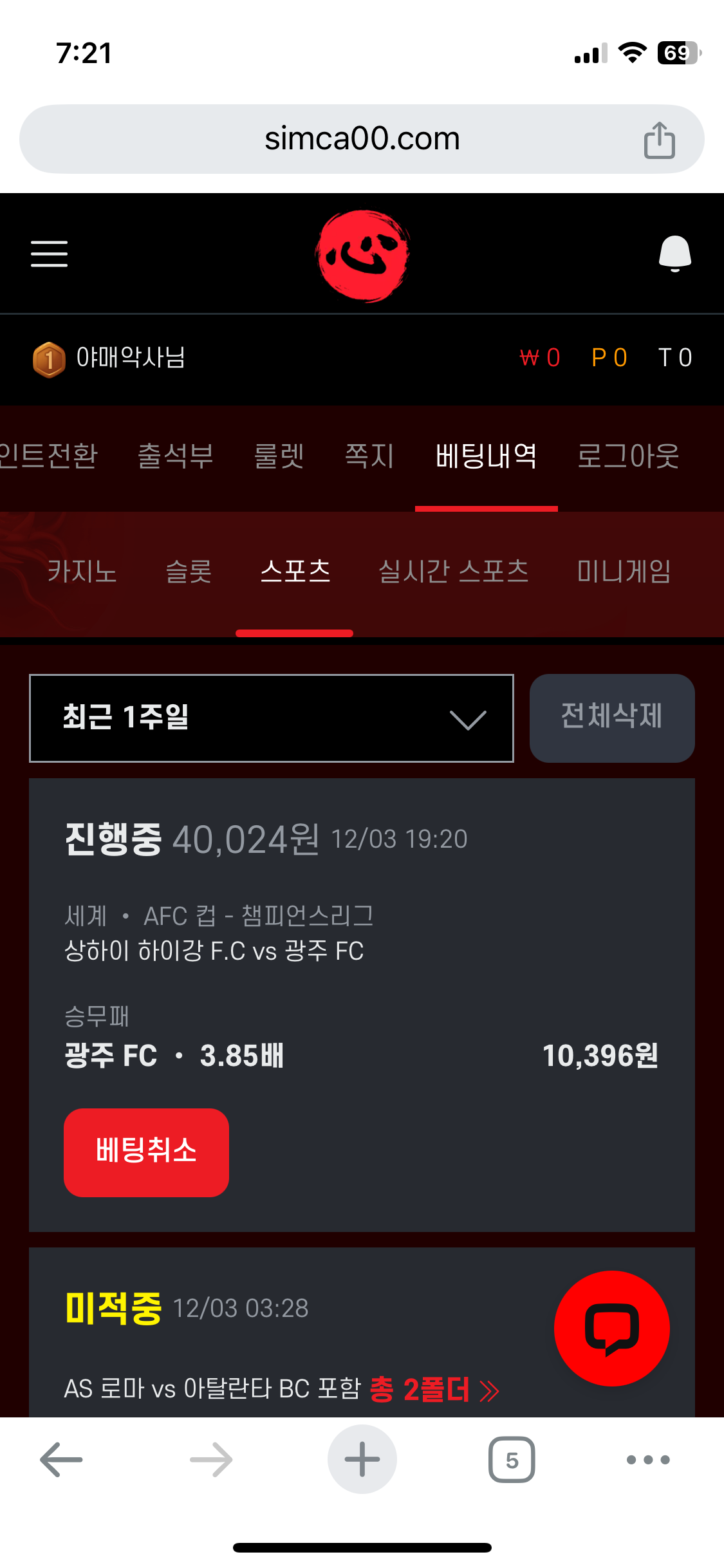The width and height of the screenshot is (724, 1568).
Task: Switch to 실시간 스포츠 category
Action: tap(454, 571)
